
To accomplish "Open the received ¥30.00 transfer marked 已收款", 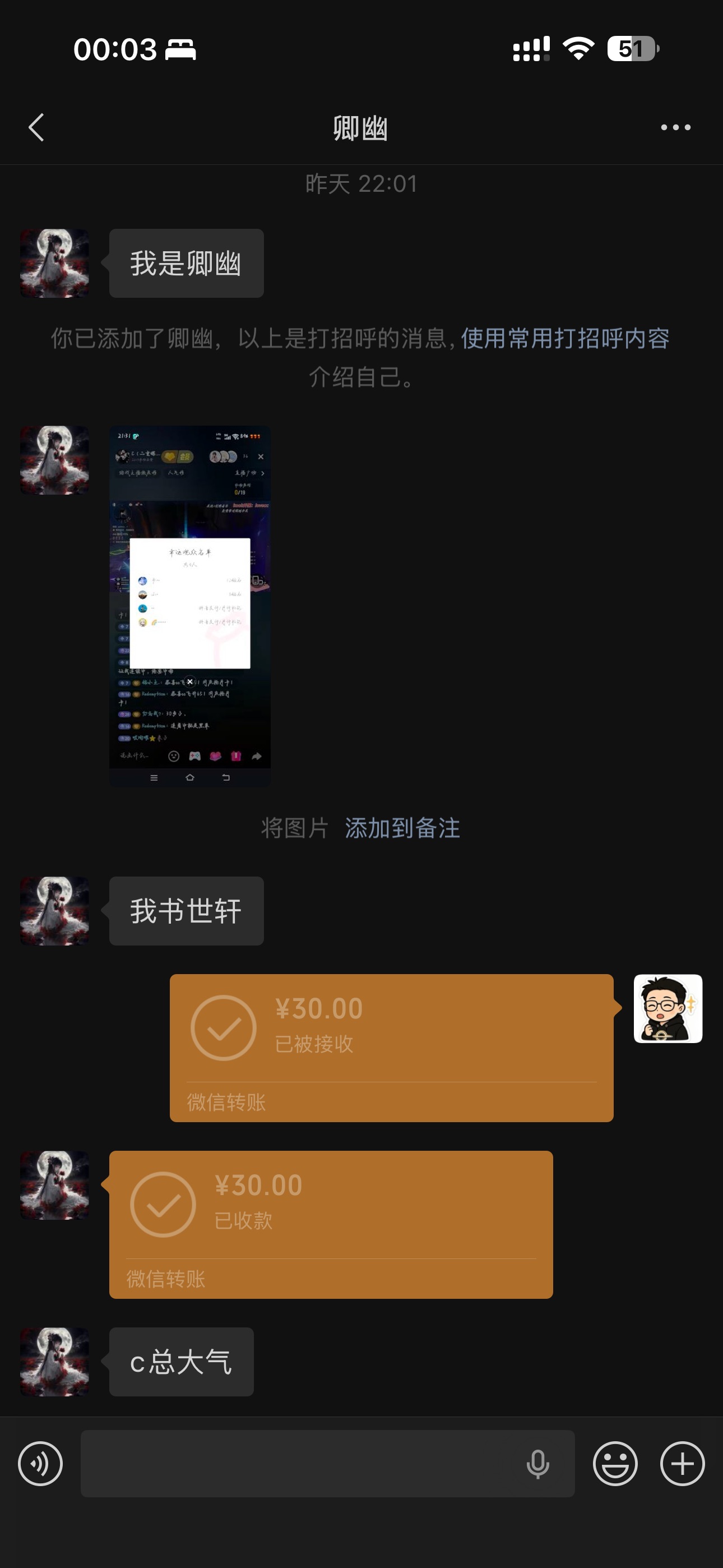I will tap(331, 1224).
